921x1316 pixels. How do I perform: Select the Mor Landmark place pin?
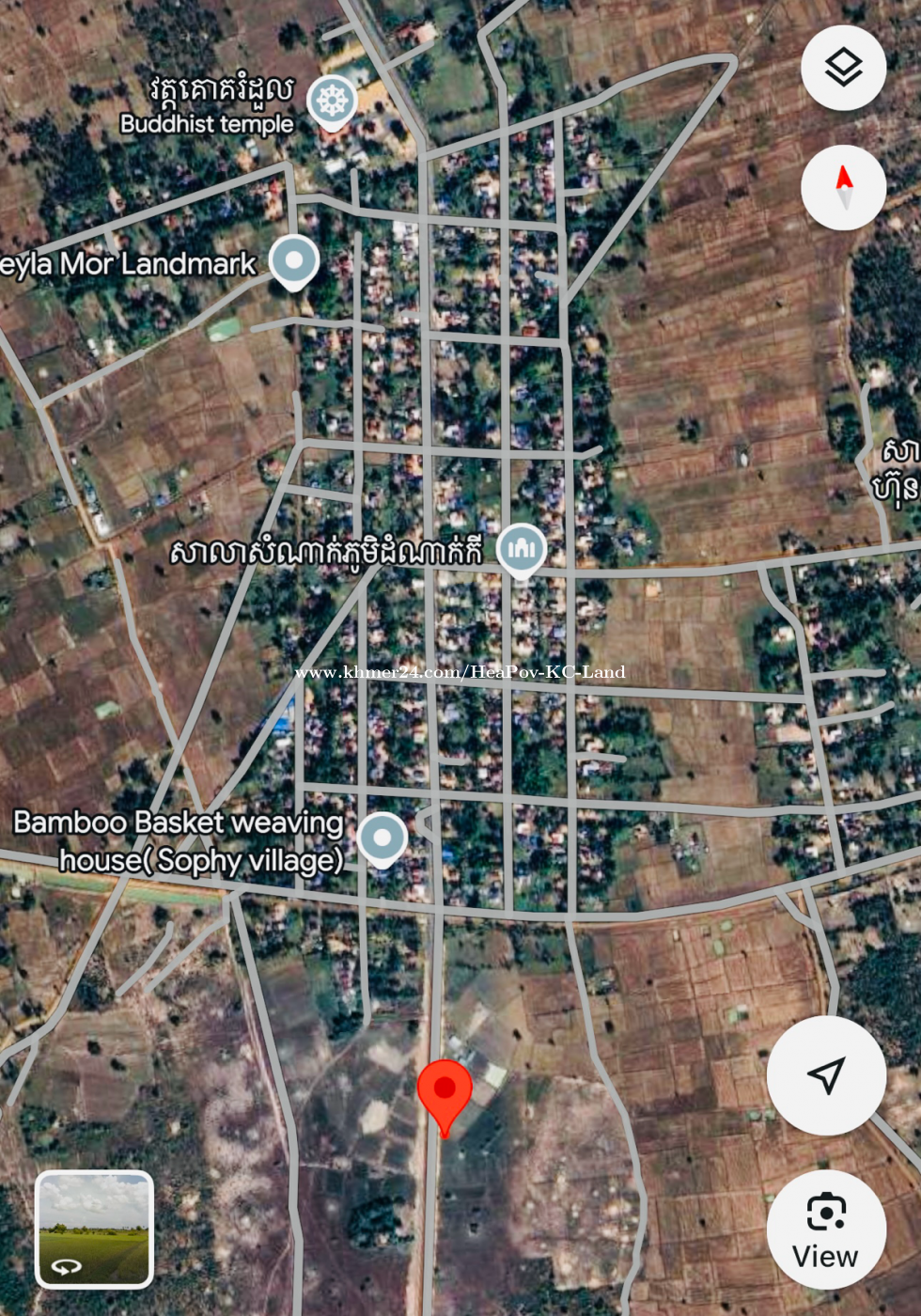(294, 259)
